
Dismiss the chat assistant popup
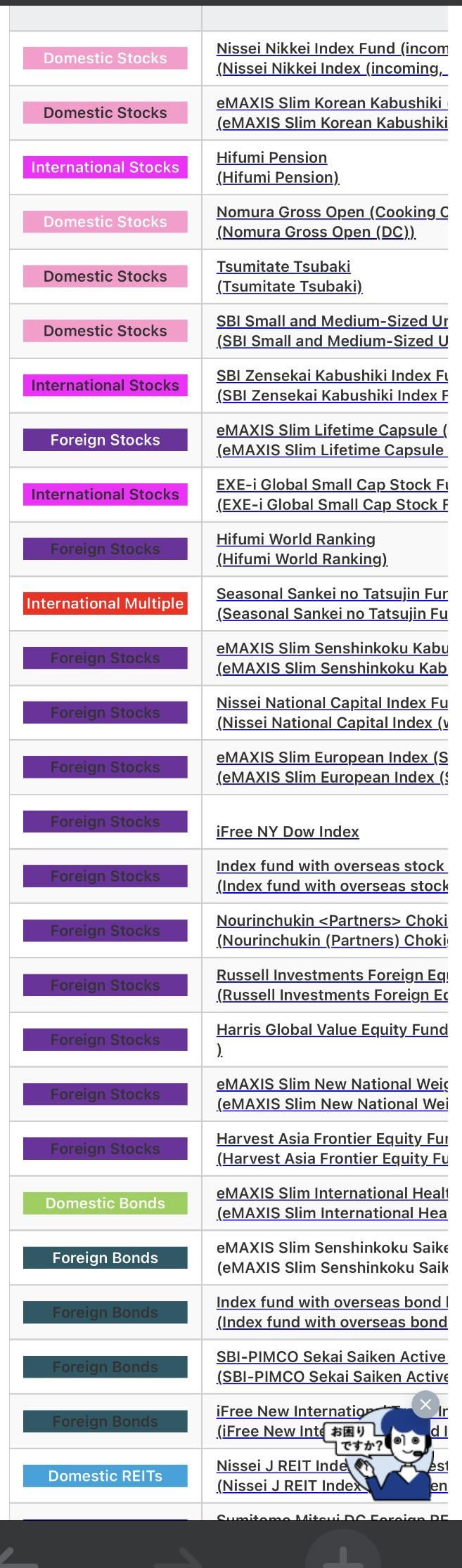(425, 1404)
